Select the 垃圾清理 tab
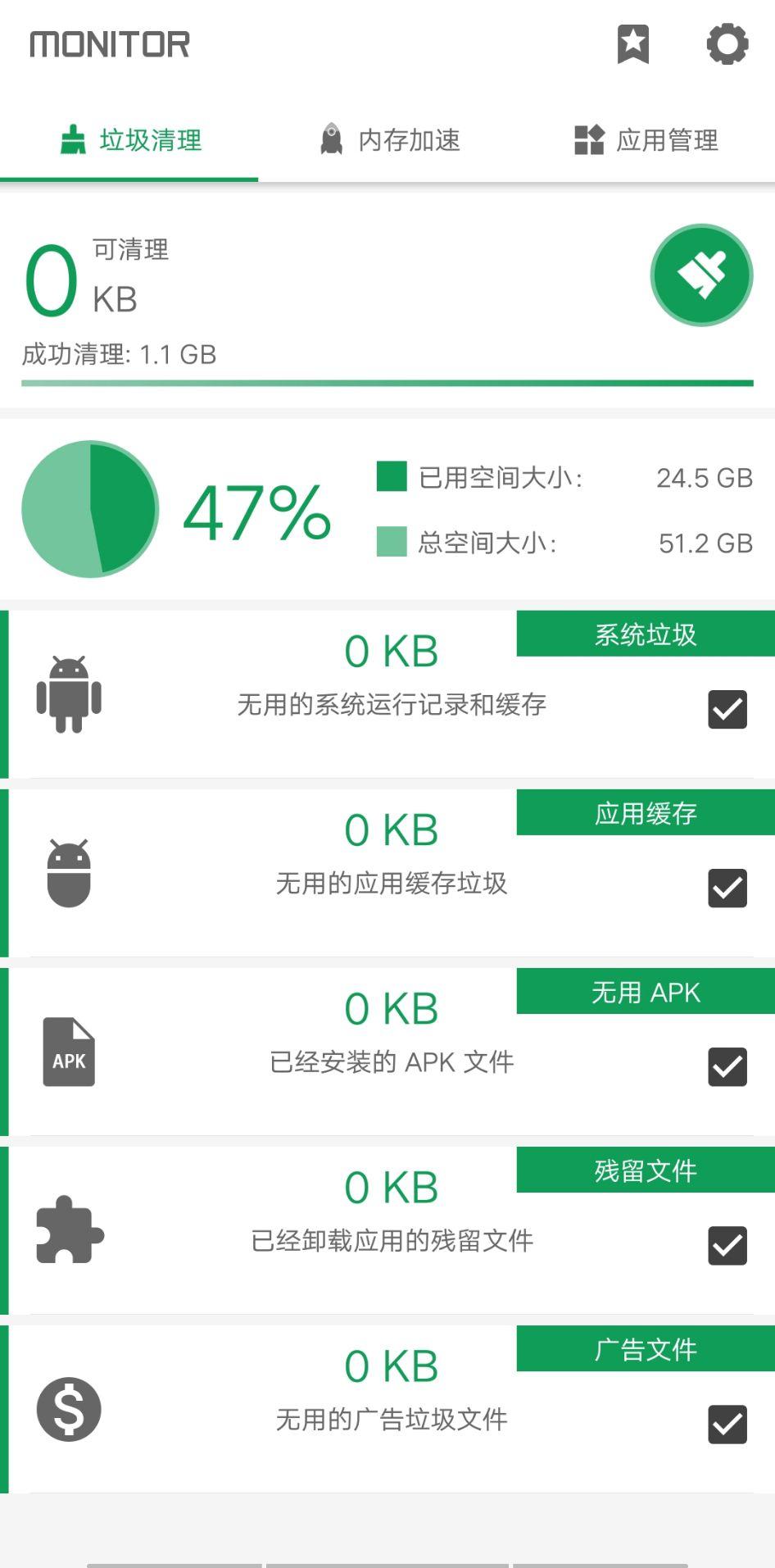The width and height of the screenshot is (775, 1568). 131,140
